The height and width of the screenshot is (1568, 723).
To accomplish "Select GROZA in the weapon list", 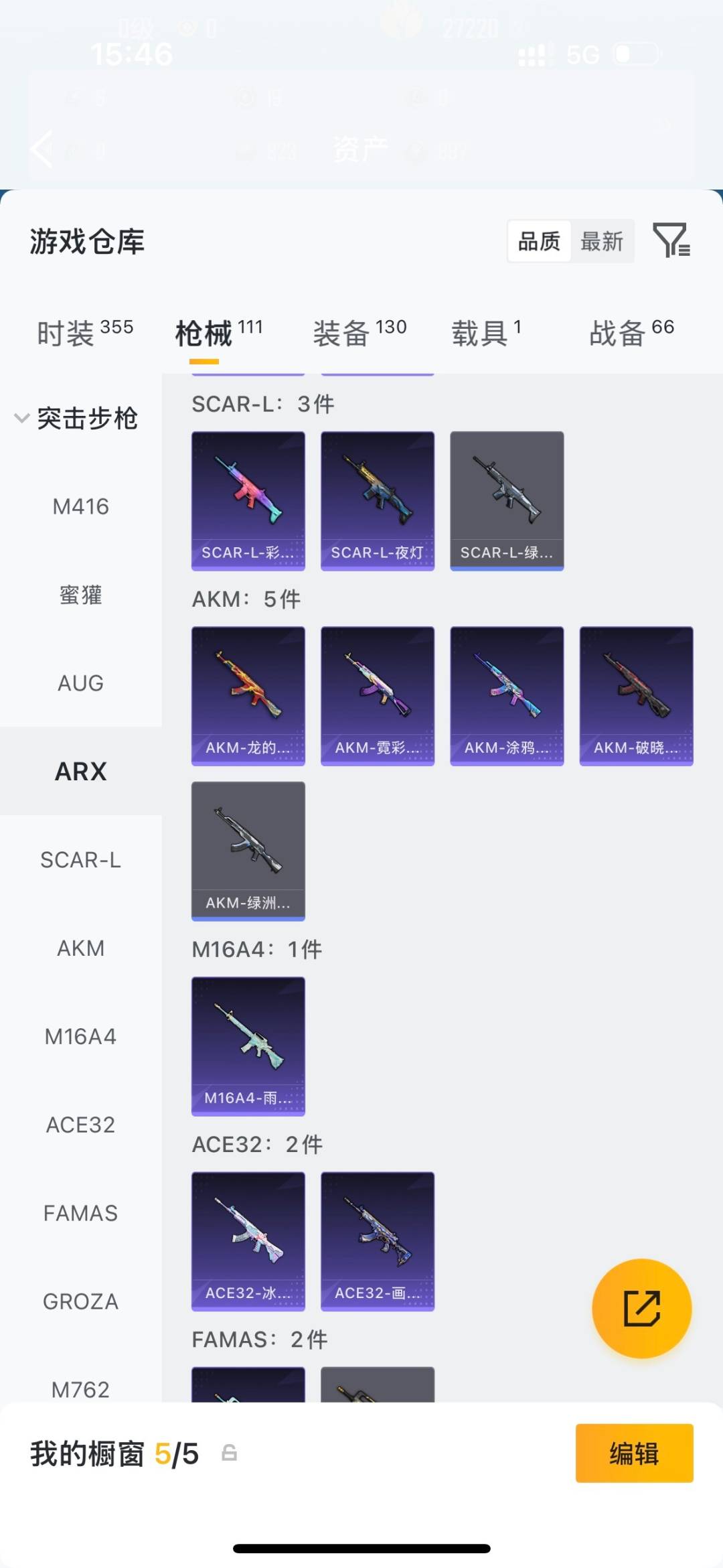I will (x=80, y=1301).
